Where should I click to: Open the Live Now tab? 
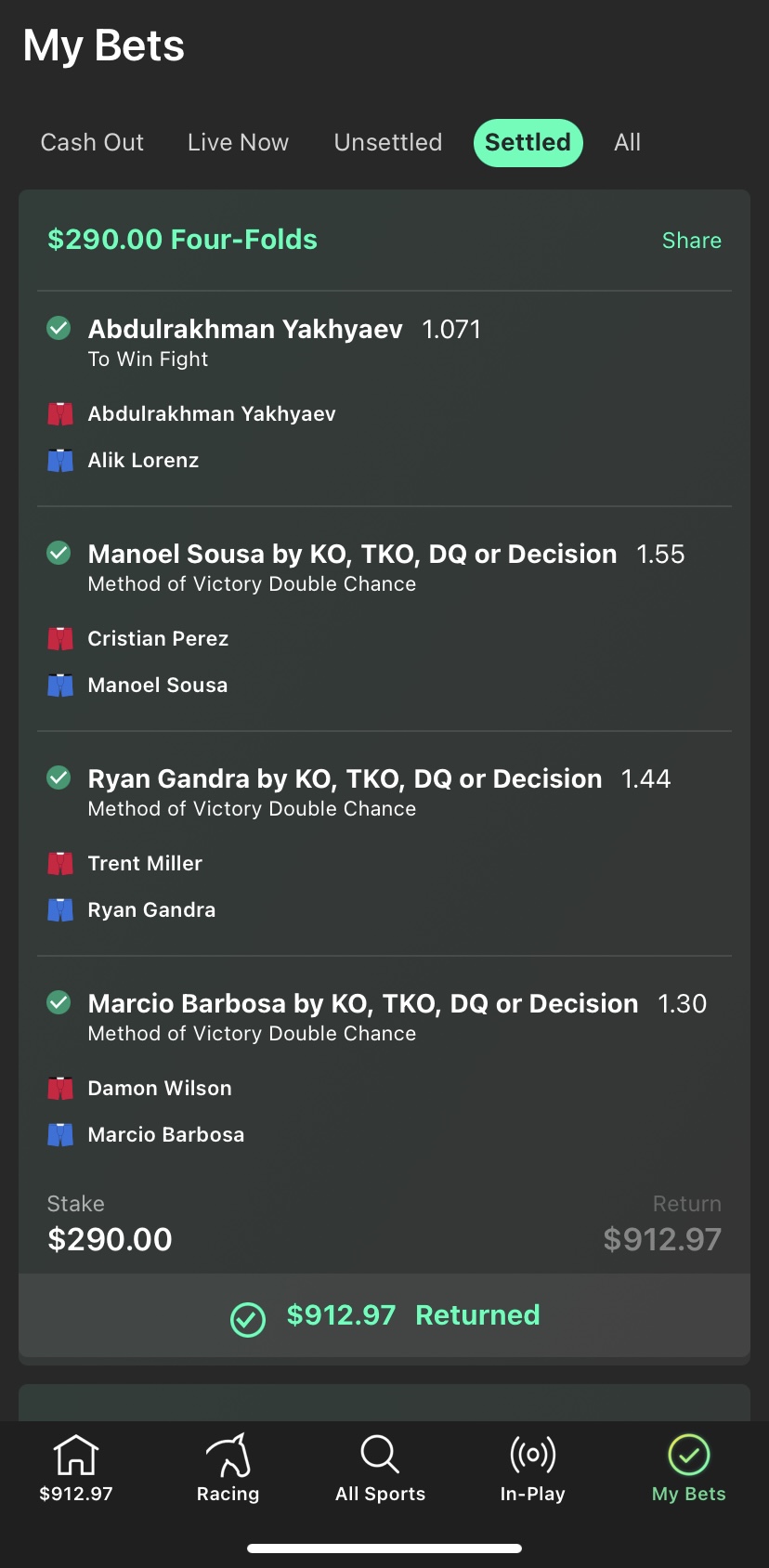(x=238, y=142)
